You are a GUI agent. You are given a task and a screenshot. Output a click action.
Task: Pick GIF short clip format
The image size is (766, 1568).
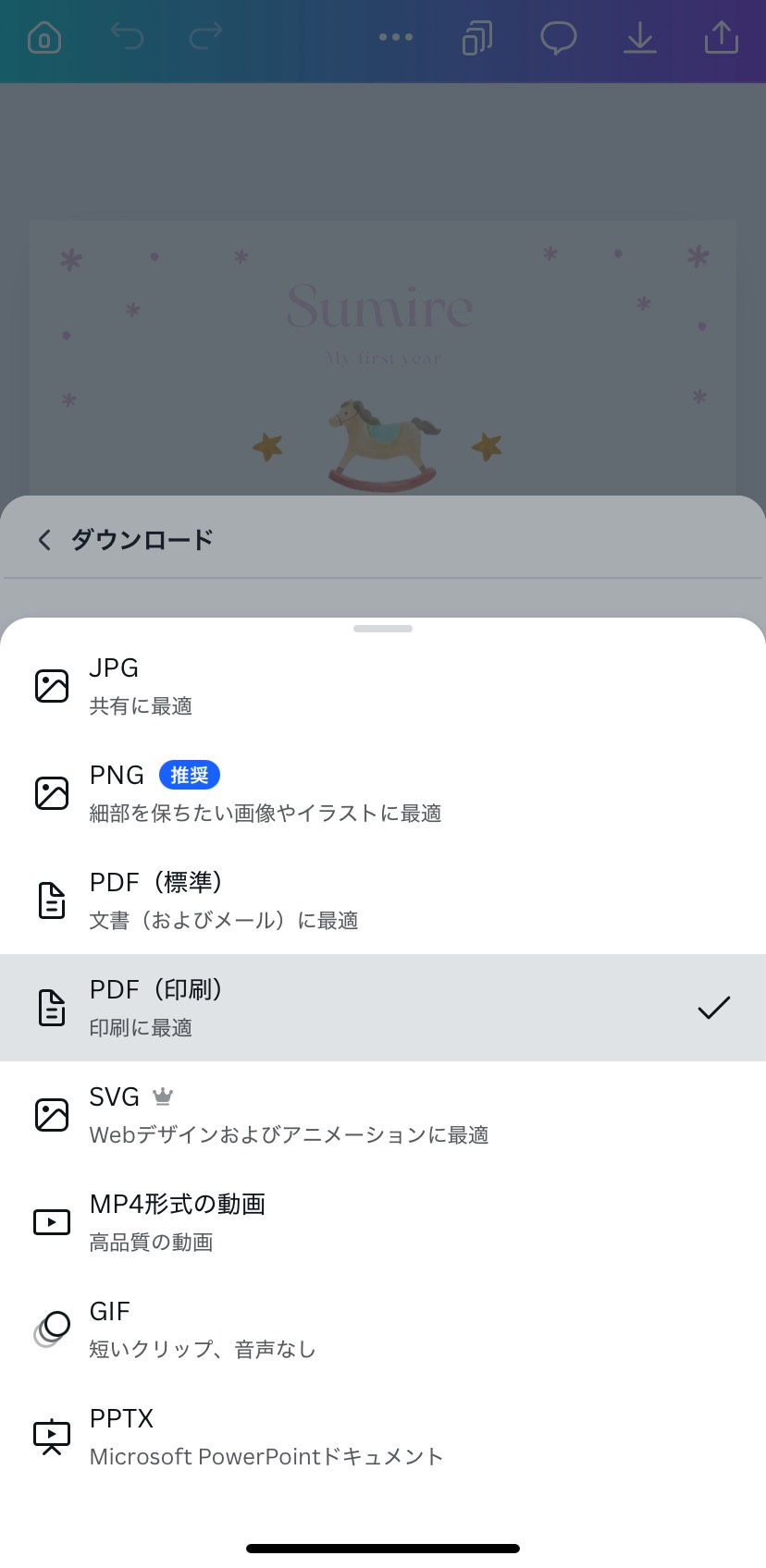[278, 1329]
